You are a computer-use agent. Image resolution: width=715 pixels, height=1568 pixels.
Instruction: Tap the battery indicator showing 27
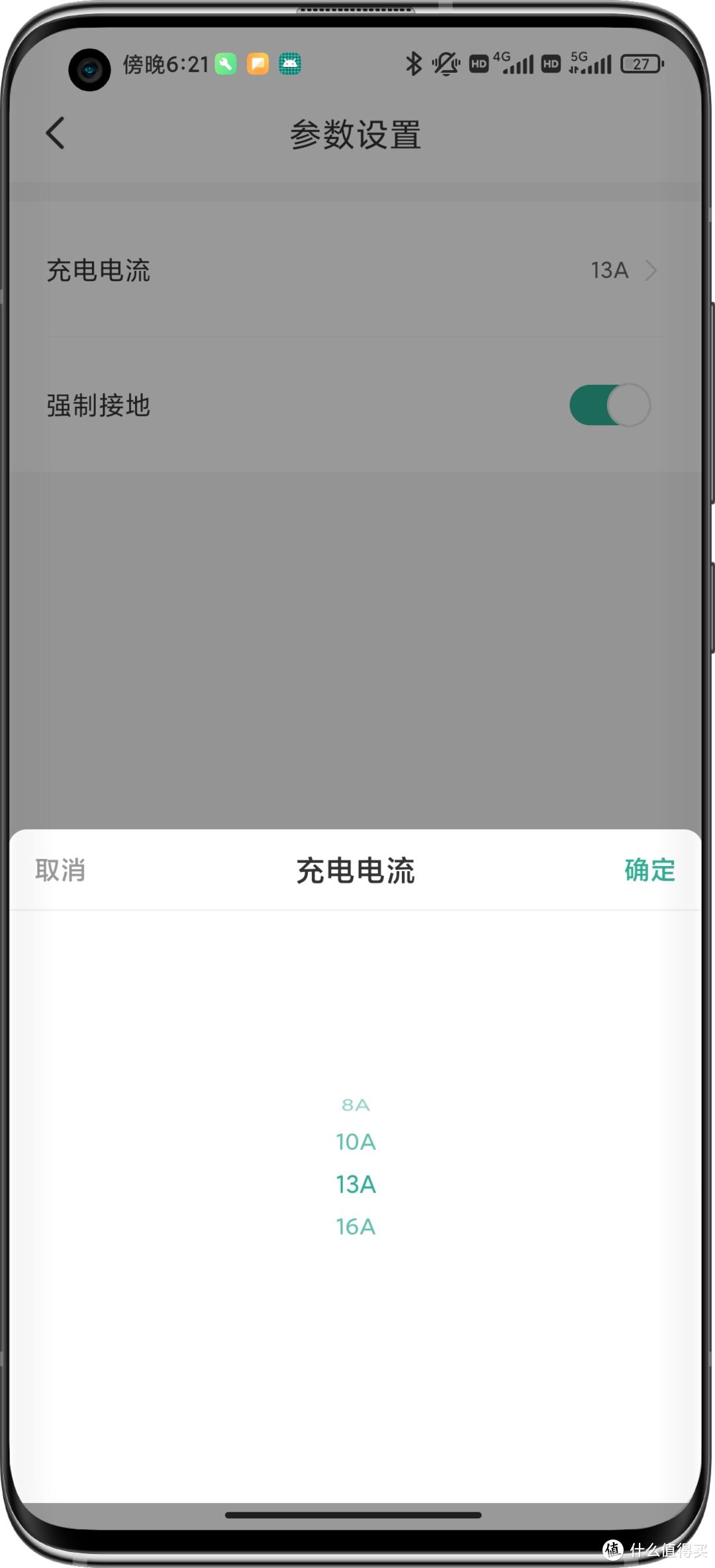tap(640, 64)
